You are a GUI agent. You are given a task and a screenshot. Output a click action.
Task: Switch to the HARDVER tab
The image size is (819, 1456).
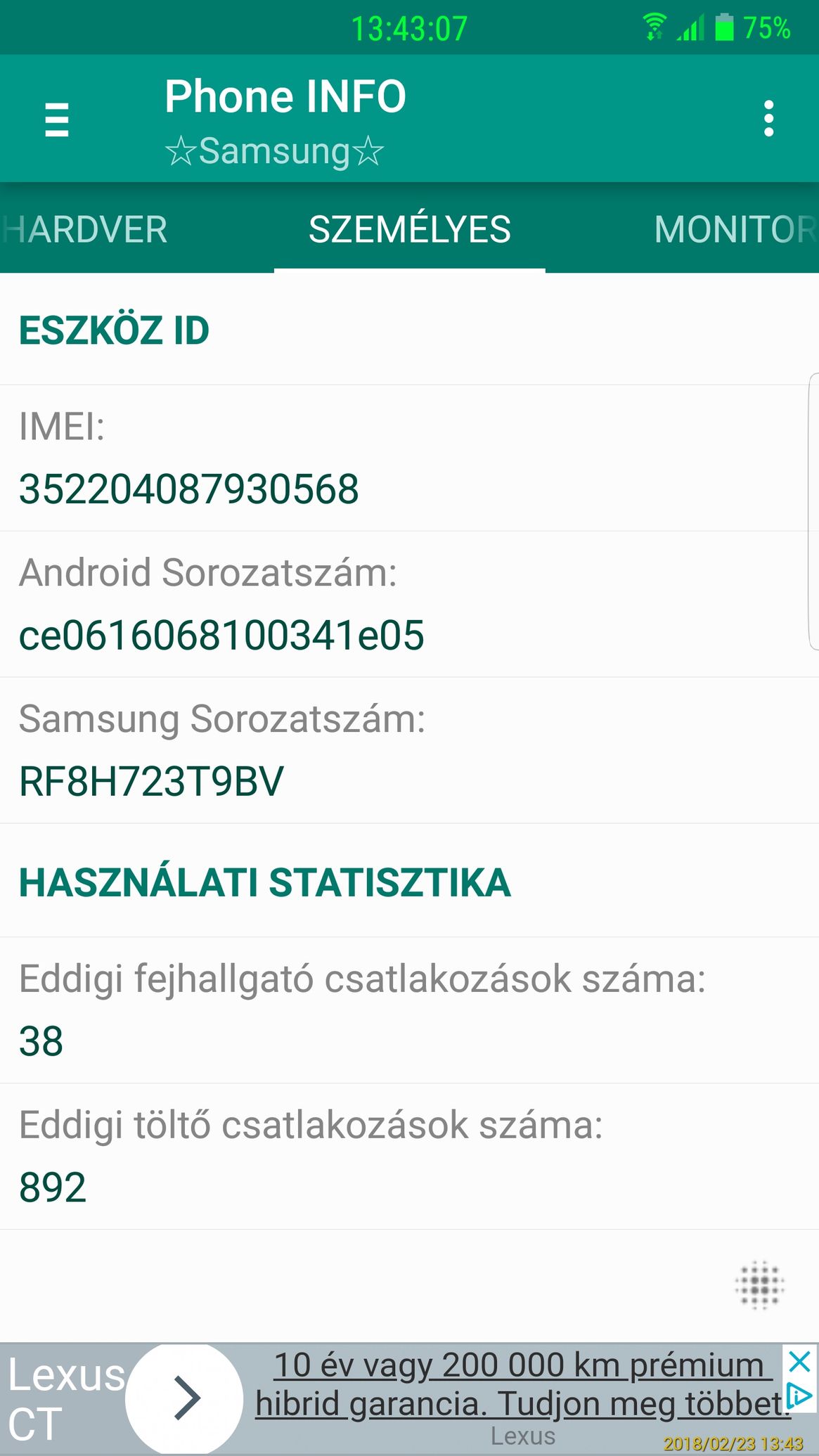[84, 229]
